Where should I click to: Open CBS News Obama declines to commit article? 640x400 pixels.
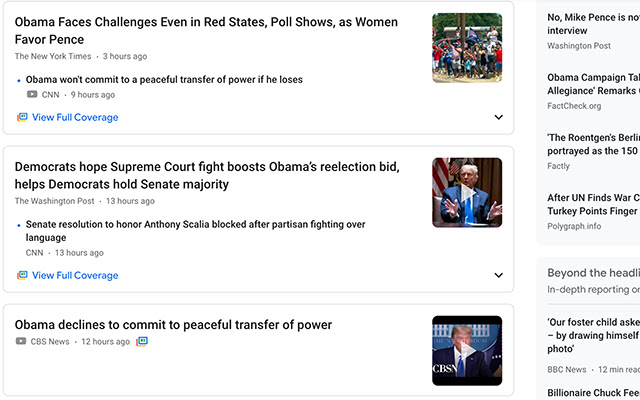coord(173,325)
